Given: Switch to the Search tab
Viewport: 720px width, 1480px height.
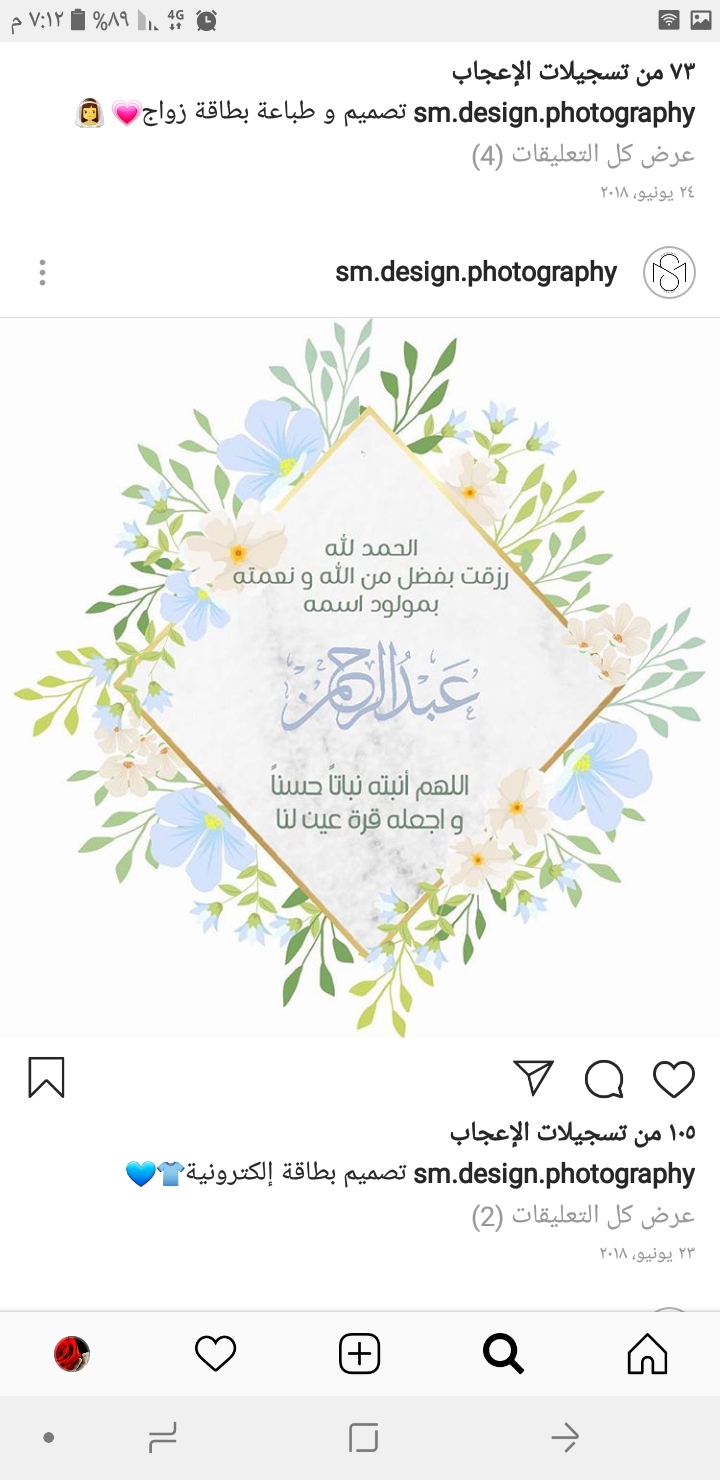Looking at the screenshot, I should [x=503, y=1355].
